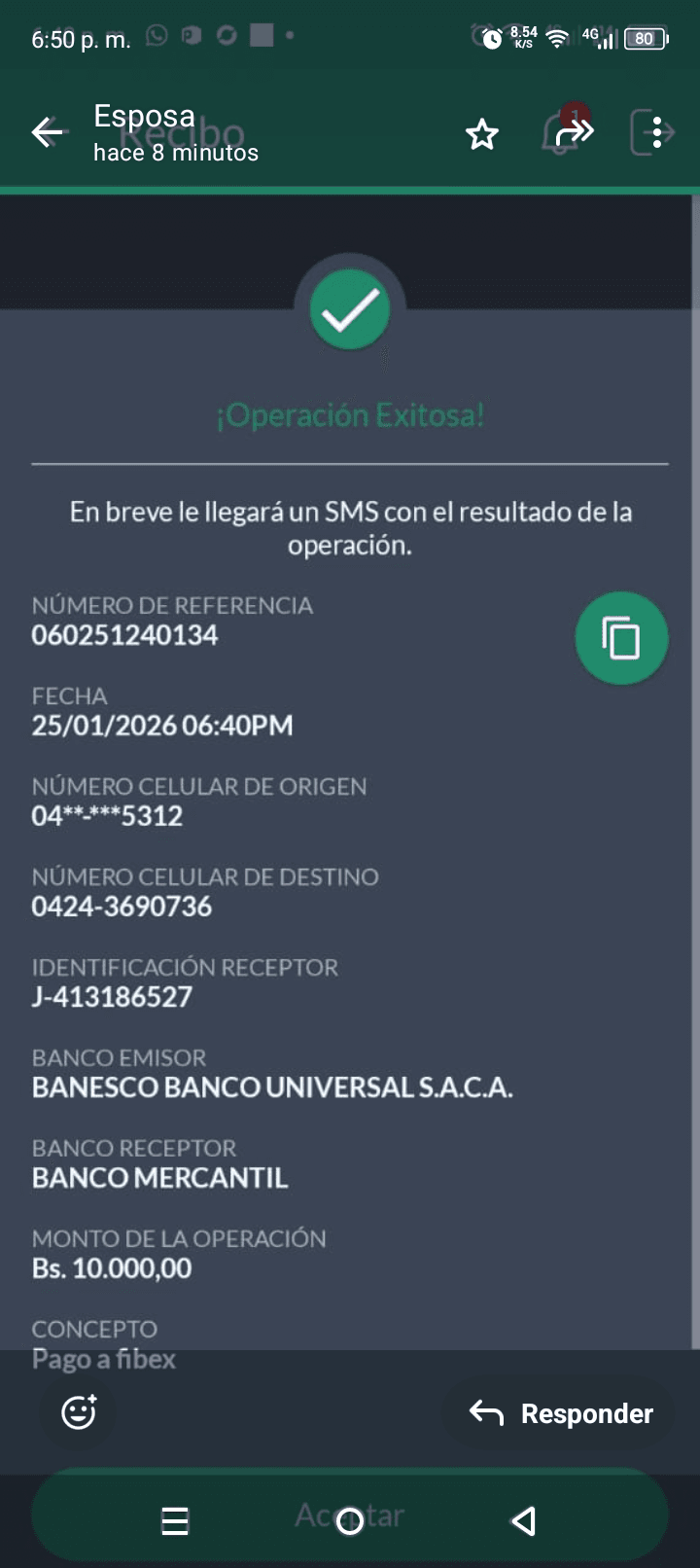Open recent apps from the navigation bar
Screen dimensions: 700x1568
(175, 1520)
